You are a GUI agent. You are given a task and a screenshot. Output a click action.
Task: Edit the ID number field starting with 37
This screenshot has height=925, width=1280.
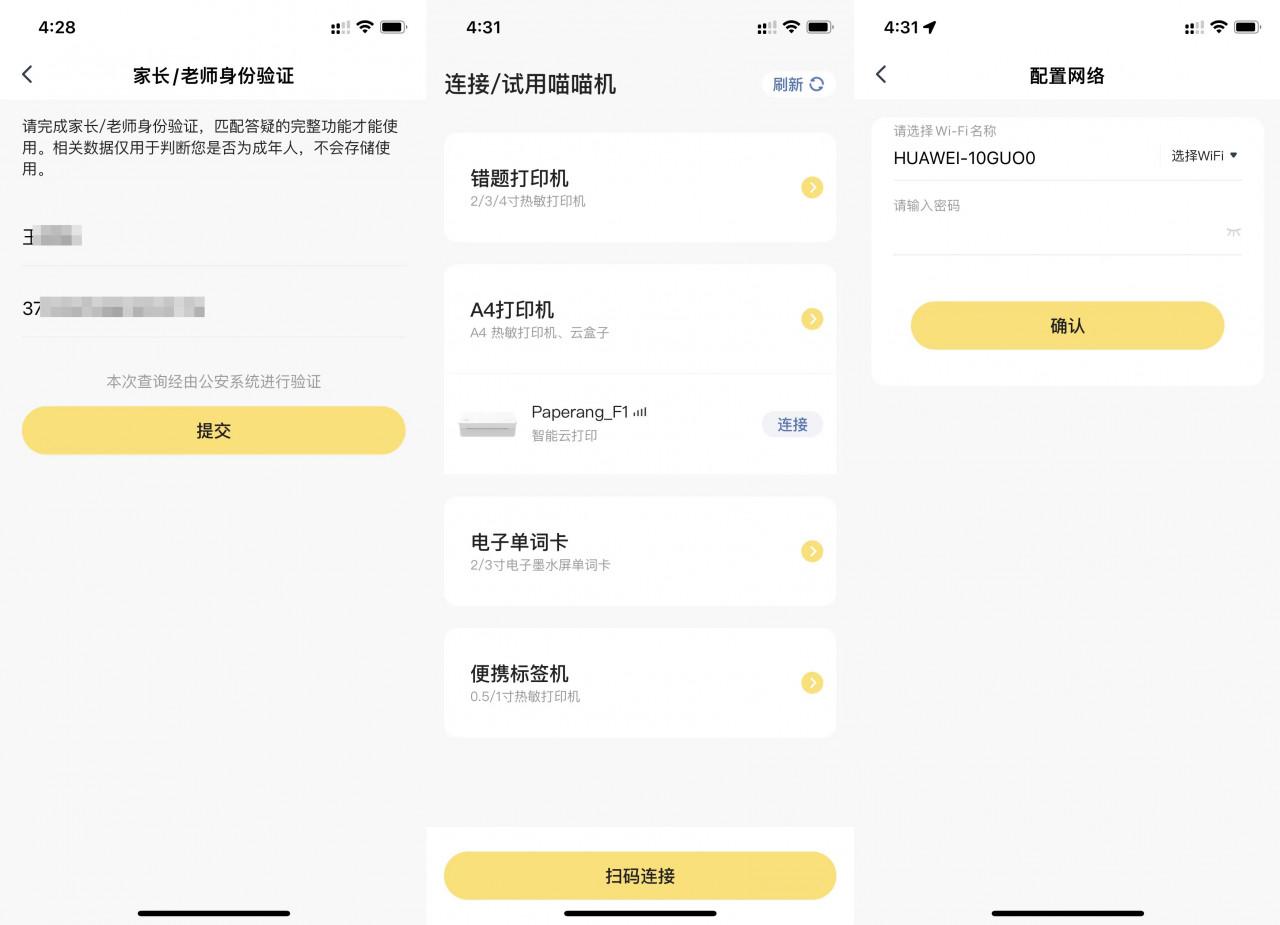click(x=213, y=308)
